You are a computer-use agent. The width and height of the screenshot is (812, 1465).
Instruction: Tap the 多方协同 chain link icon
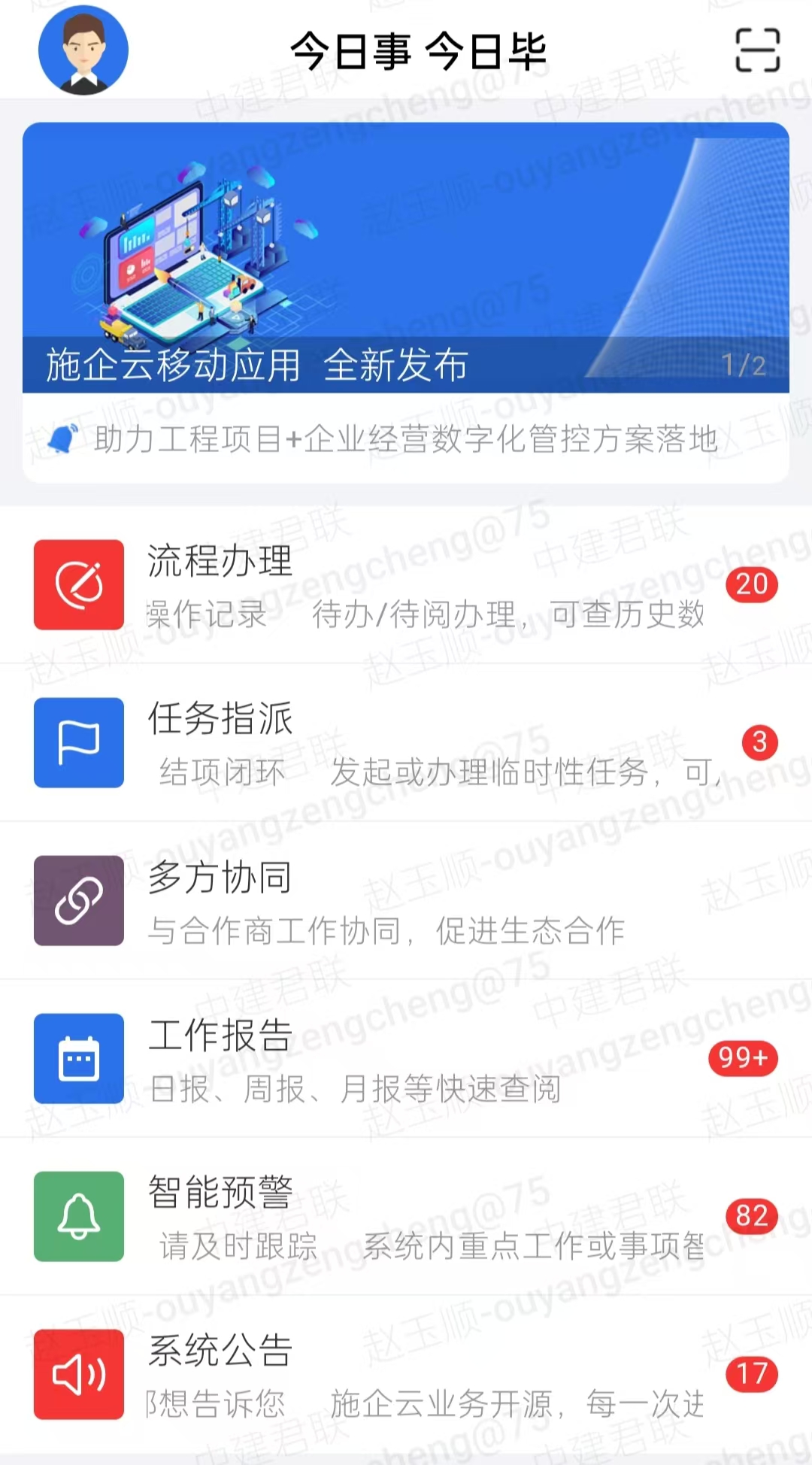coord(77,901)
